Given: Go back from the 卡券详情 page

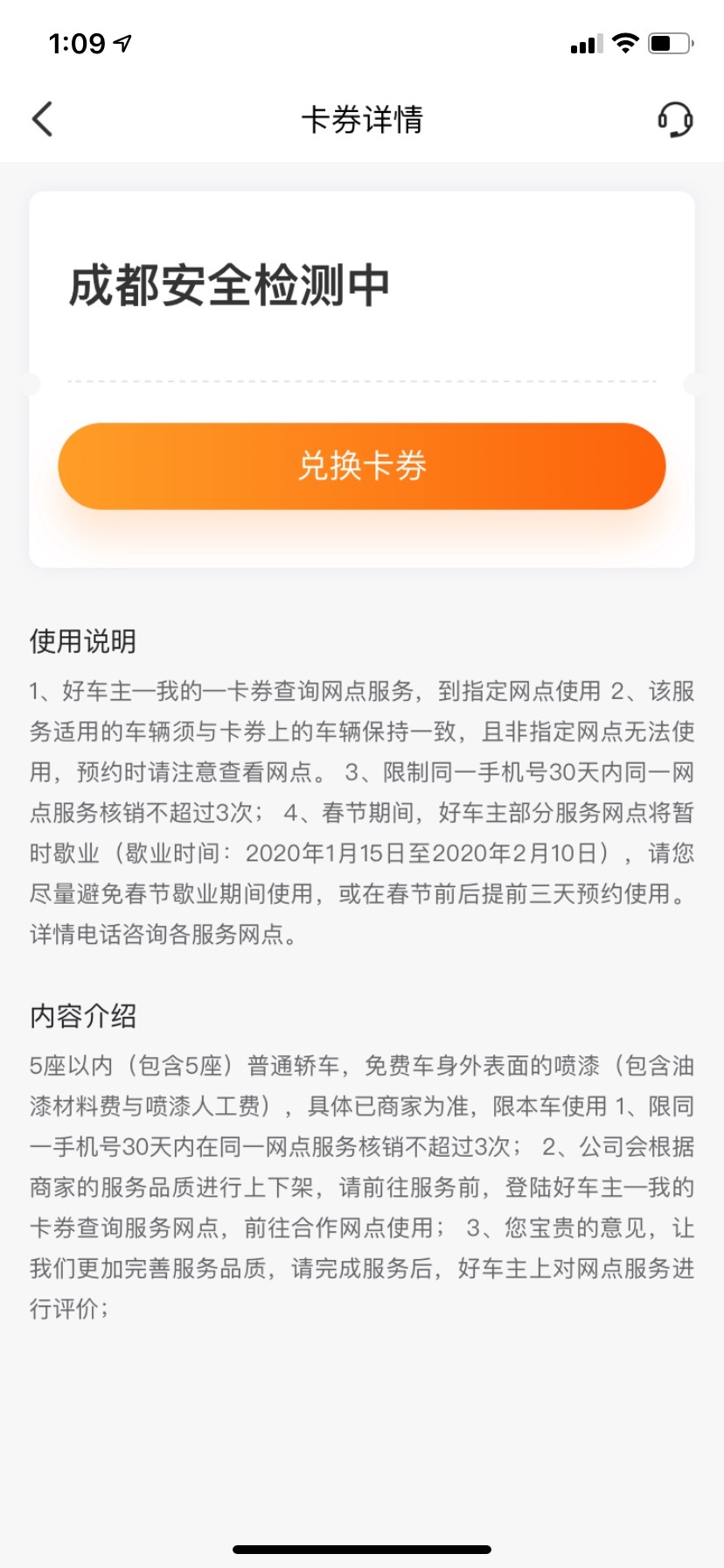Looking at the screenshot, I should tap(42, 119).
